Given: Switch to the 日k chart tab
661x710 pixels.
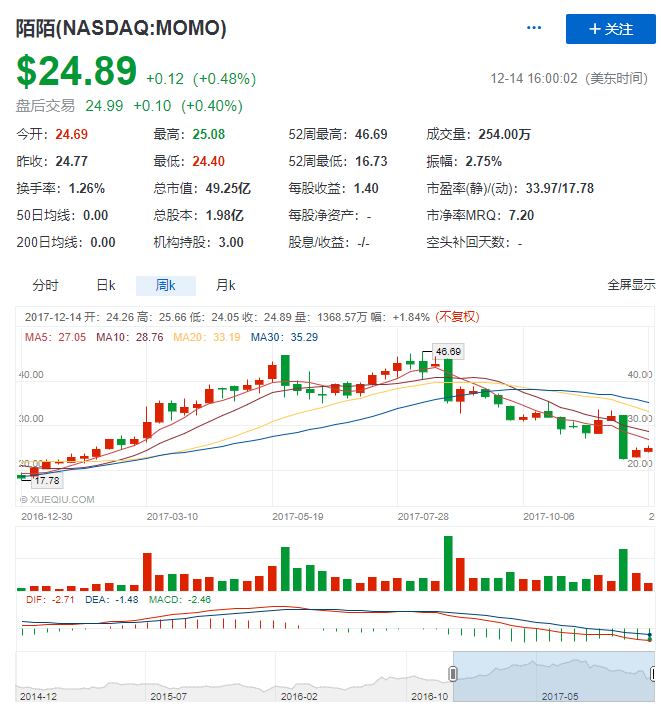Looking at the screenshot, I should pos(106,285).
